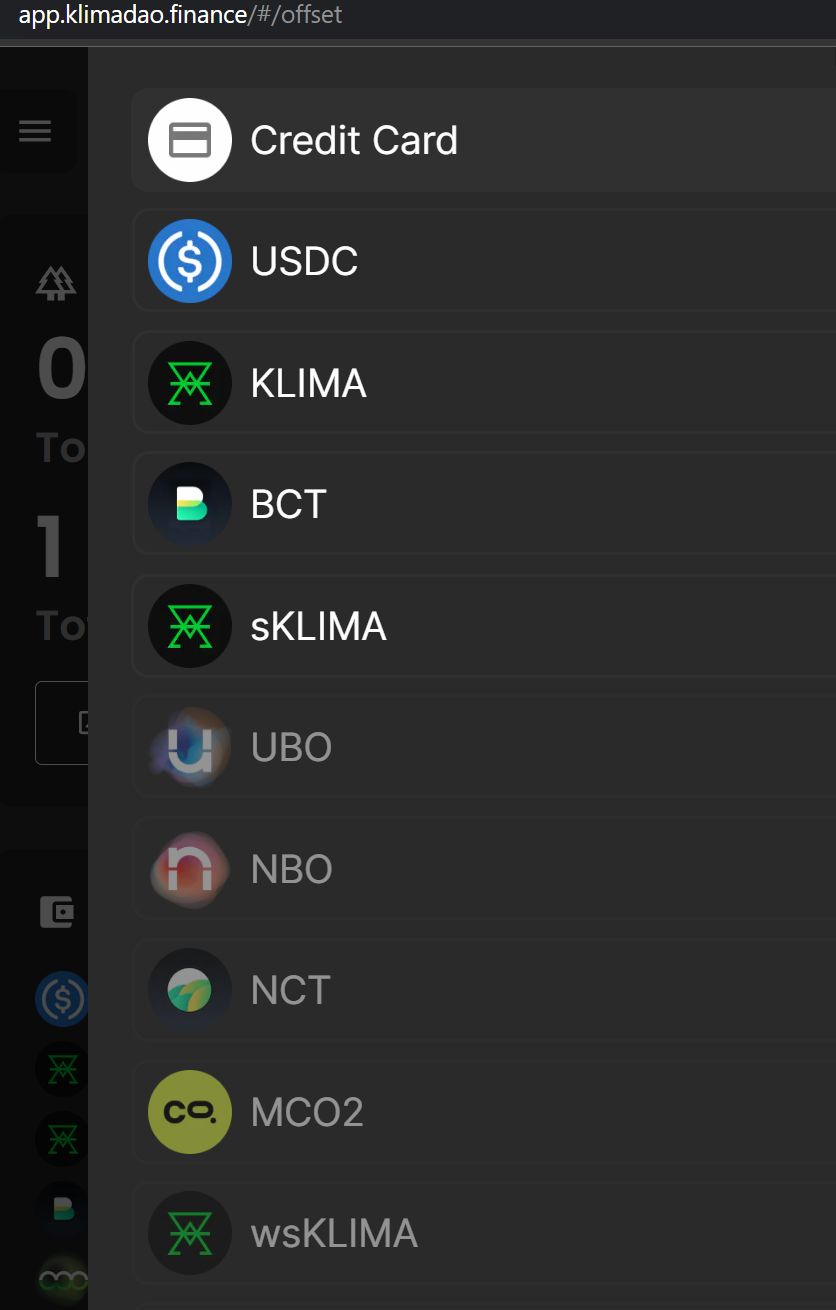The image size is (836, 1310).
Task: Select the USDC coin icon
Action: click(189, 261)
